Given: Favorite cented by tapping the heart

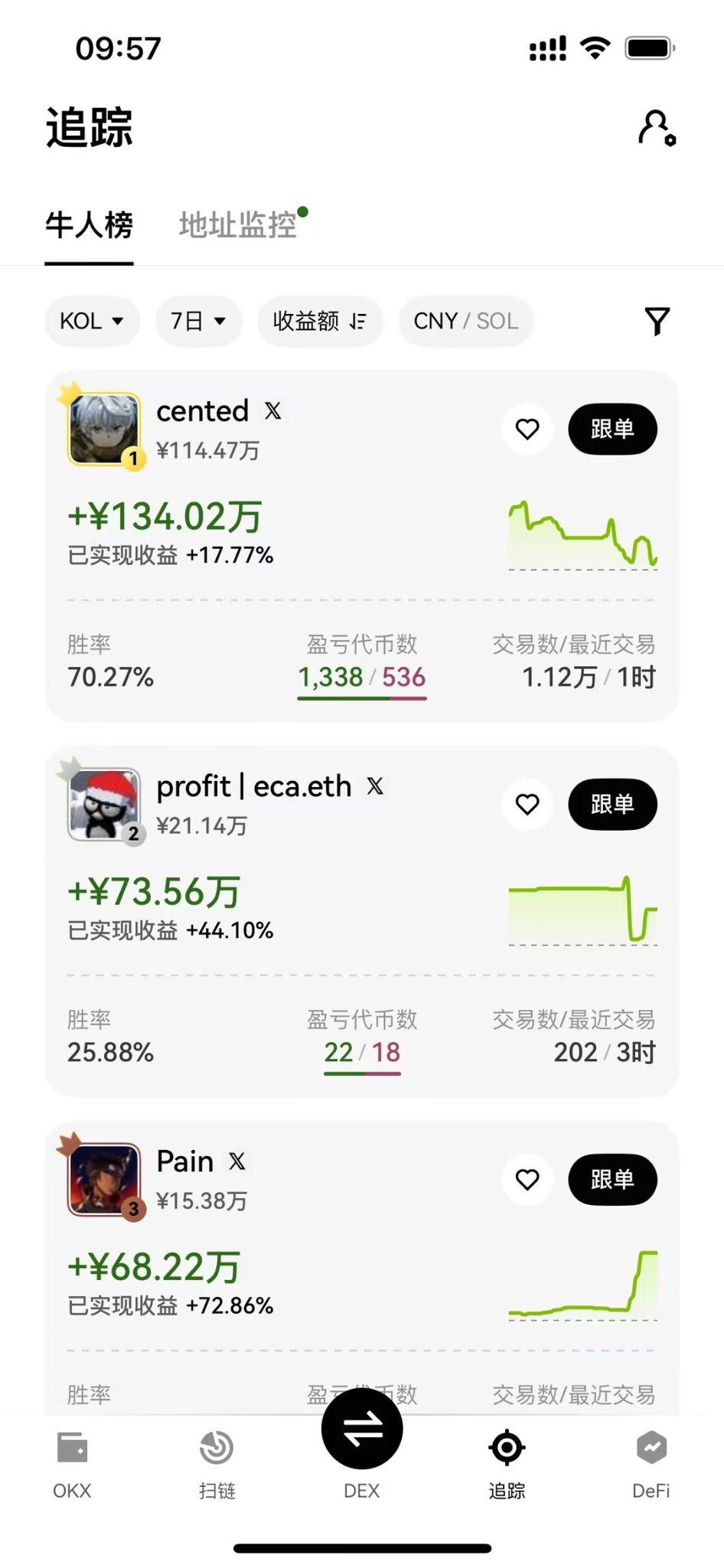Looking at the screenshot, I should click(527, 430).
